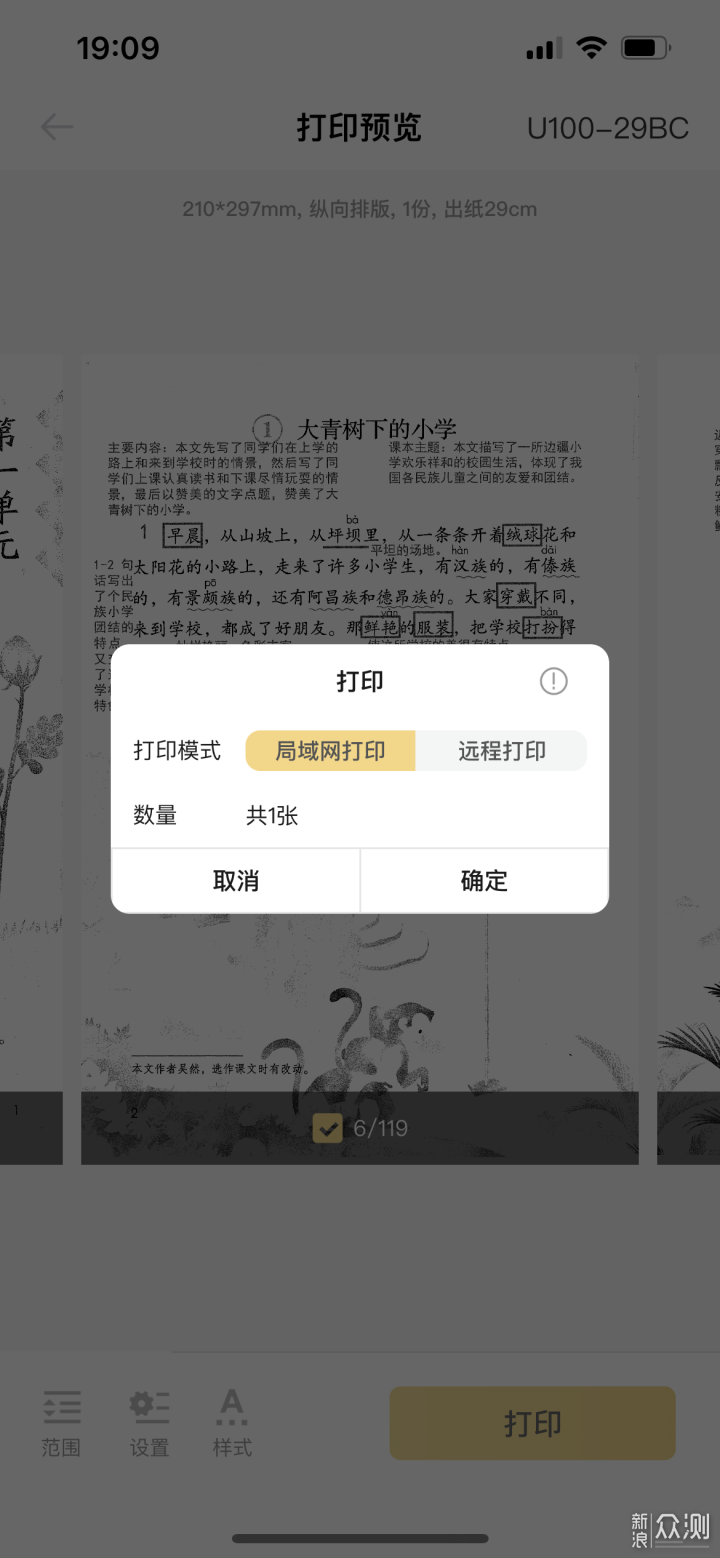Toggle the page 6/119 checkbox
This screenshot has height=1558, width=720.
coord(327,1129)
